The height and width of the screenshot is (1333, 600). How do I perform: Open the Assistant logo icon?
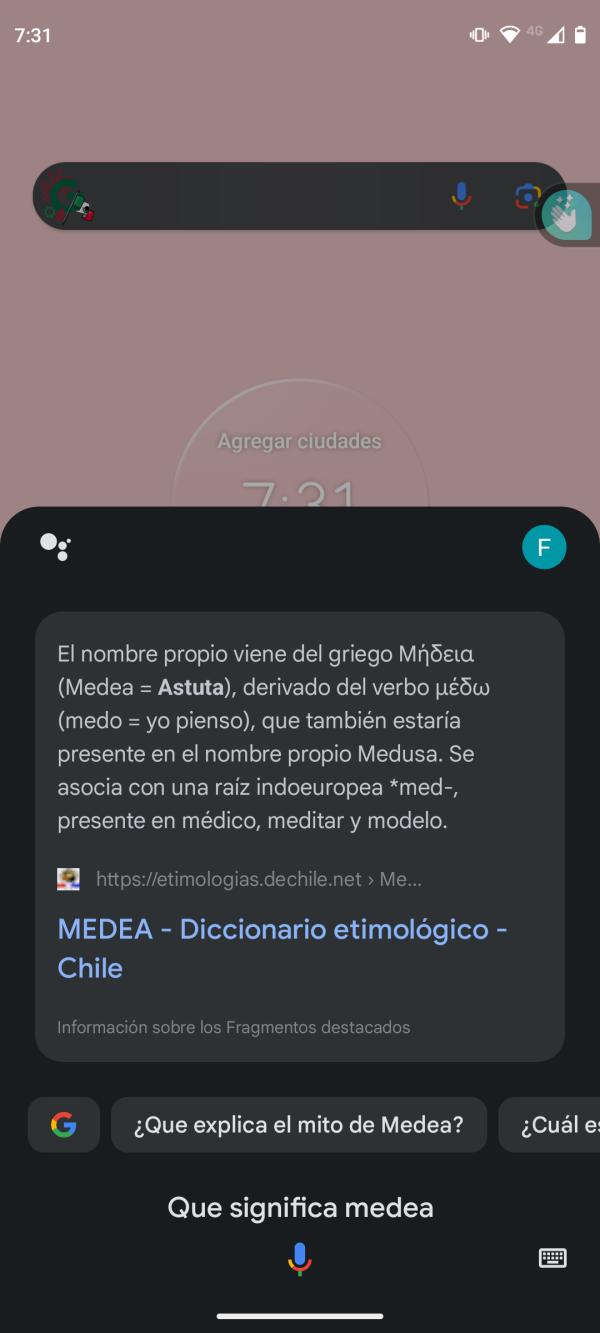pos(55,547)
